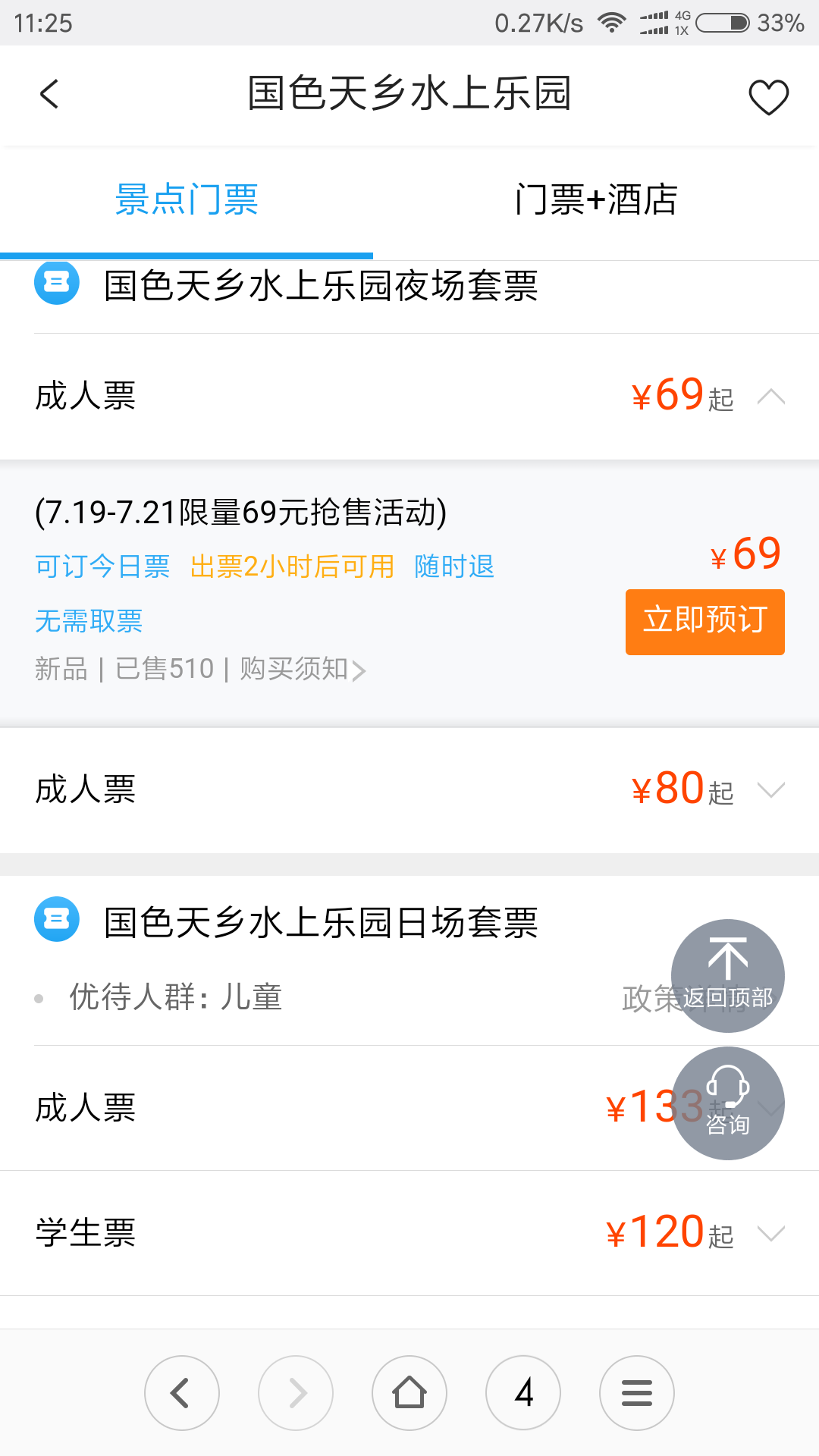Go back using the header arrow
This screenshot has height=1456, width=819.
(49, 94)
